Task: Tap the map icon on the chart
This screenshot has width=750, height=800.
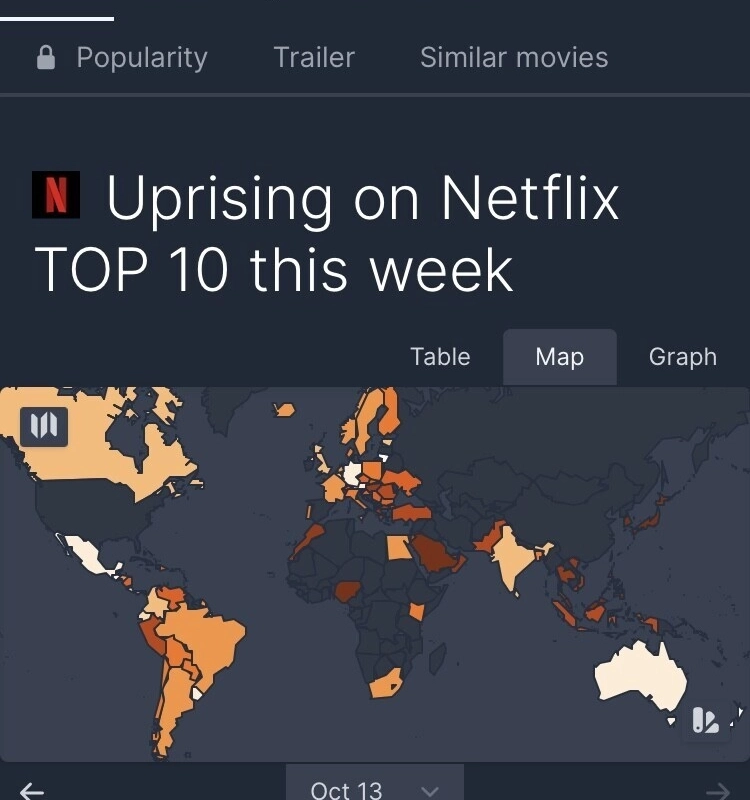Action: (x=45, y=425)
